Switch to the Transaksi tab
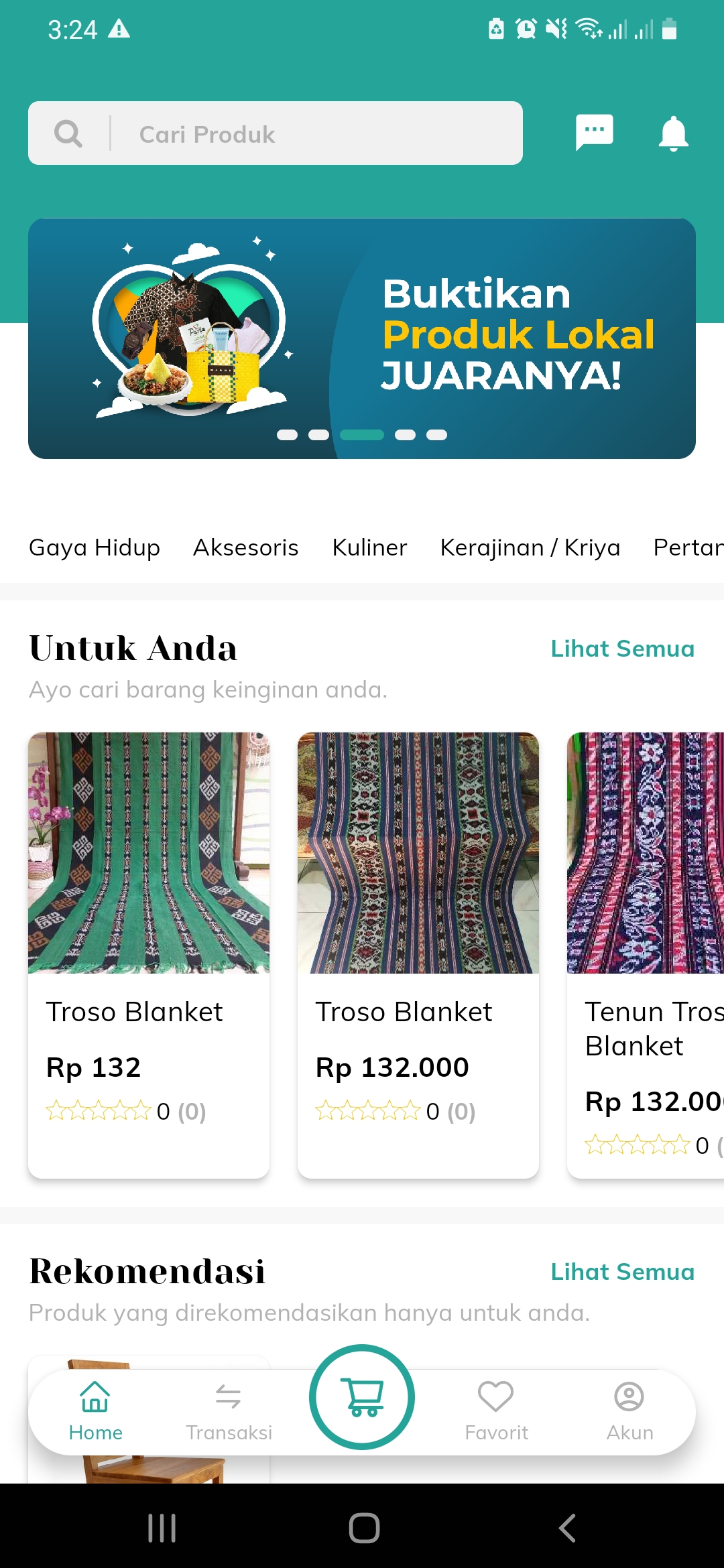Viewport: 724px width, 1568px height. [x=229, y=1411]
